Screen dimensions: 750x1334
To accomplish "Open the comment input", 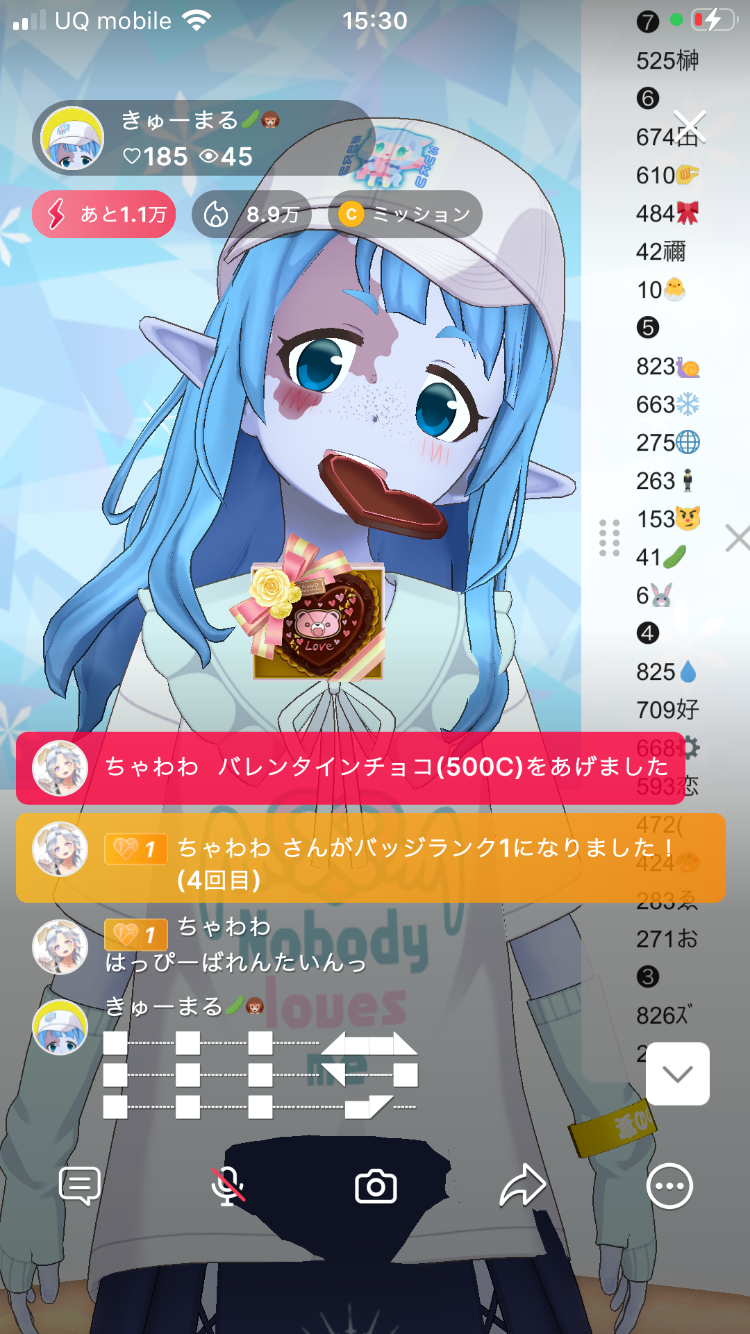I will [x=80, y=1186].
